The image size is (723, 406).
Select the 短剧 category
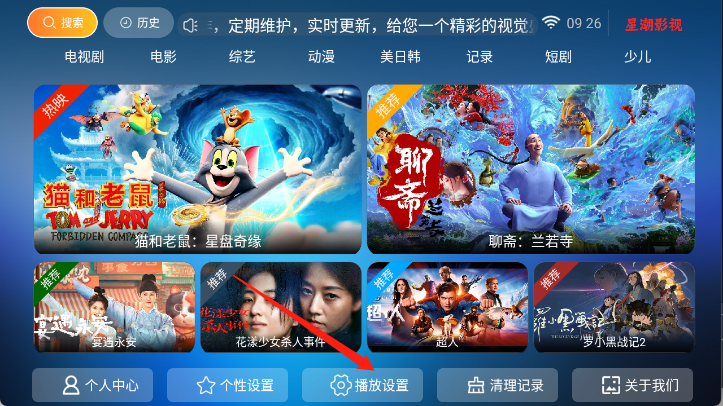point(558,57)
